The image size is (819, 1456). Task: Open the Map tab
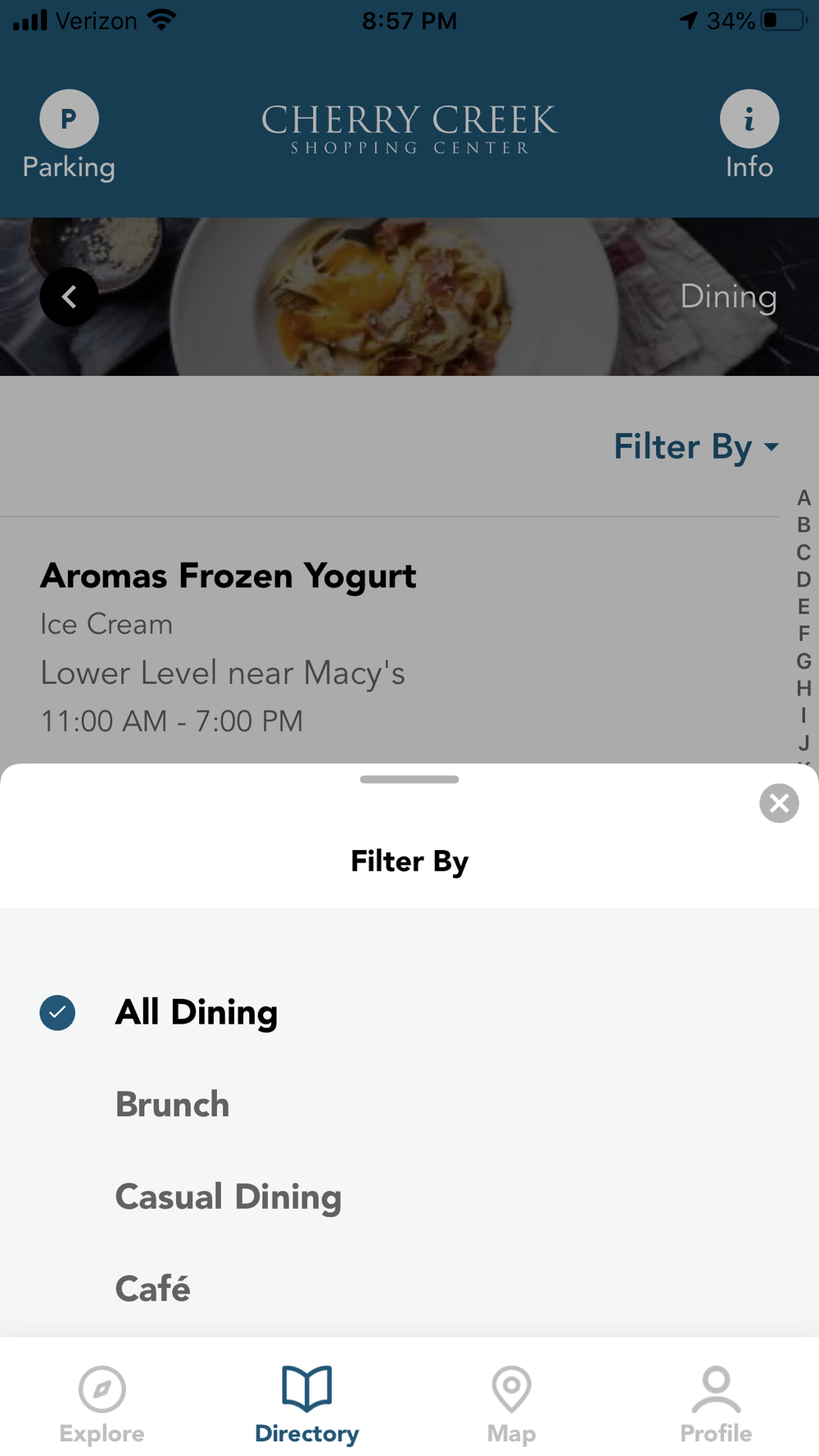tap(512, 1404)
